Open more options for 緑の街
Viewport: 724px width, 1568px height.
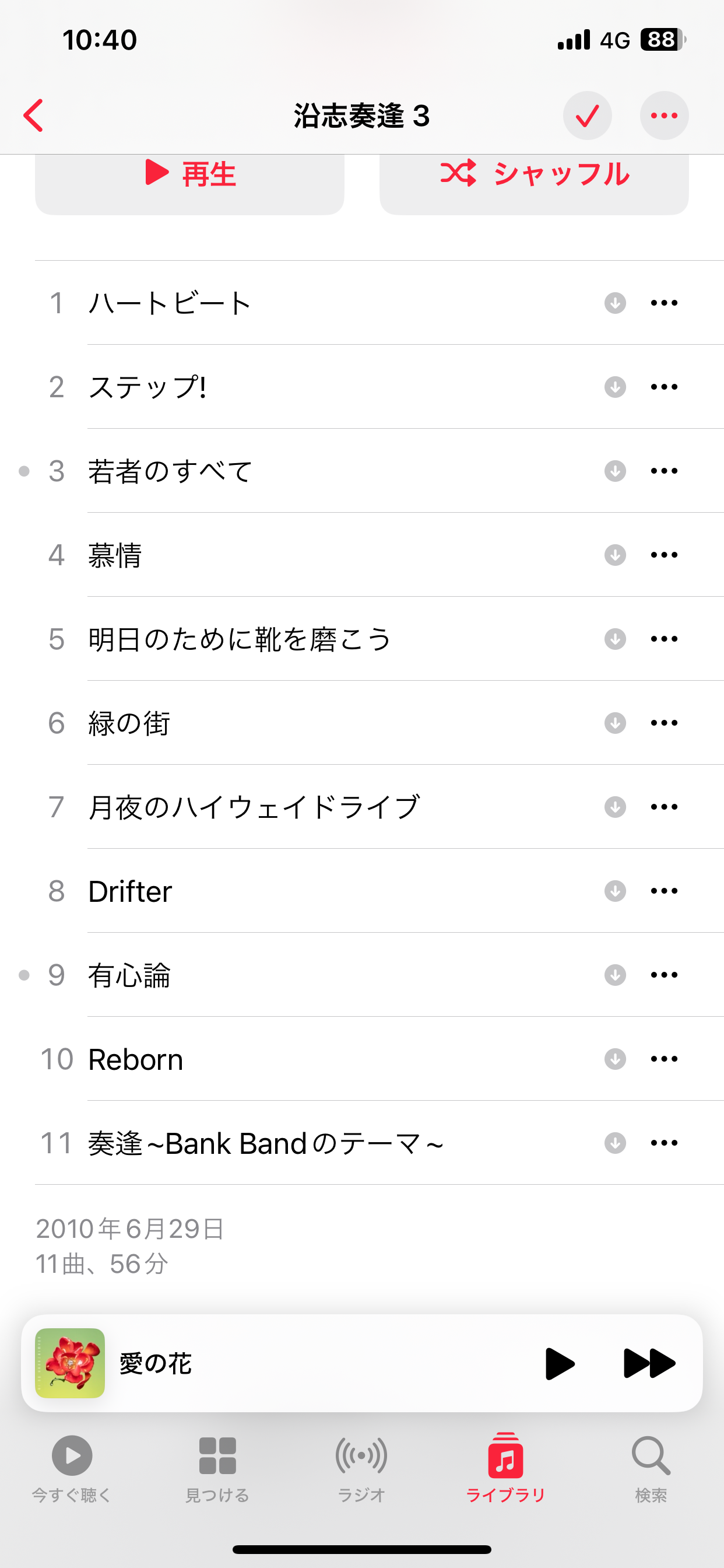(x=664, y=723)
